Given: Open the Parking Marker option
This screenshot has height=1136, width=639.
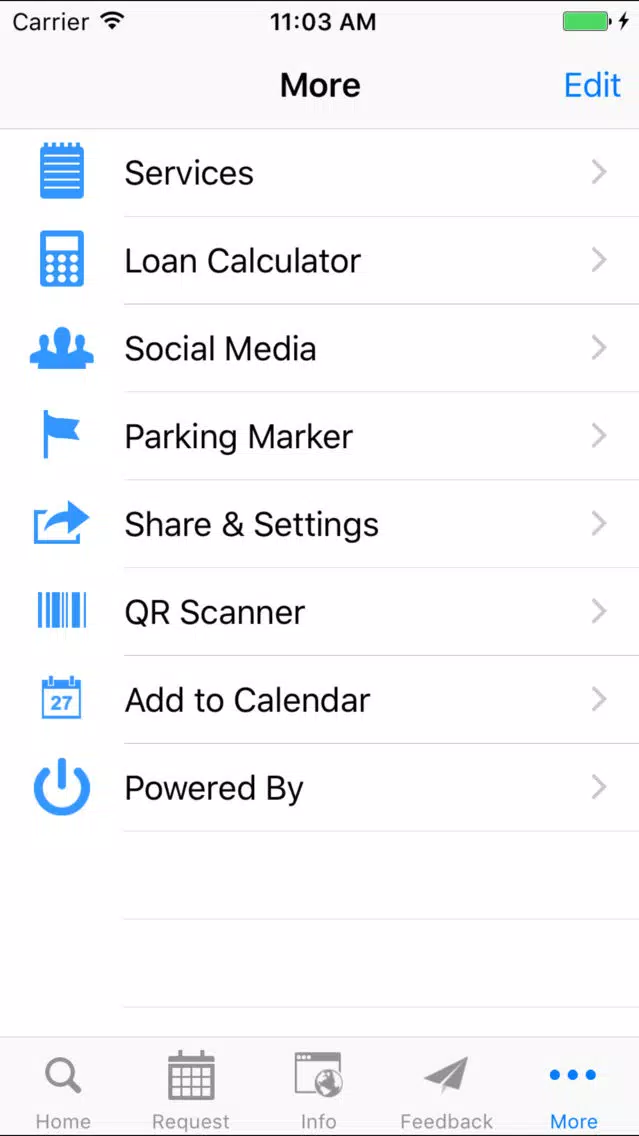Looking at the screenshot, I should coord(320,436).
